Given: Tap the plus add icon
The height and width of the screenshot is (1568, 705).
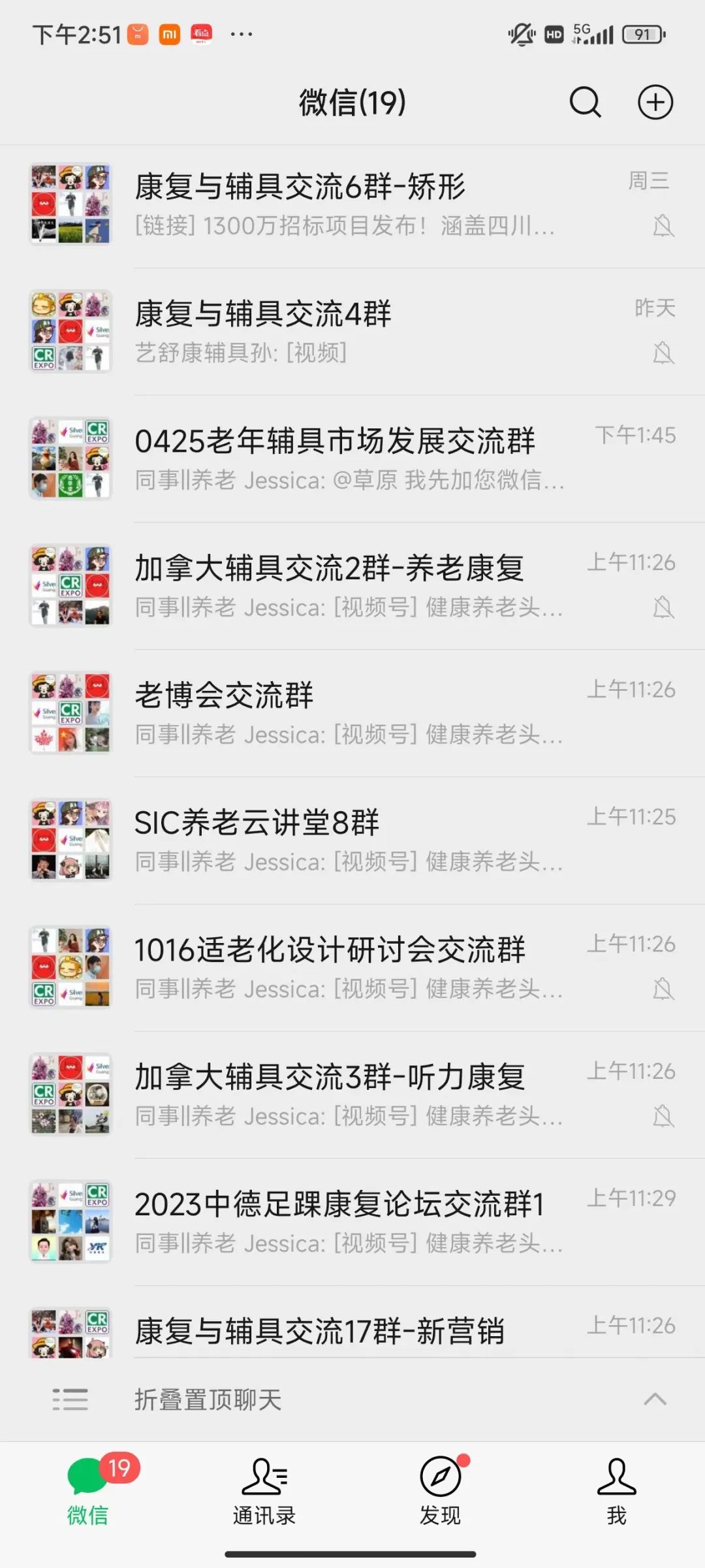Looking at the screenshot, I should 655,103.
